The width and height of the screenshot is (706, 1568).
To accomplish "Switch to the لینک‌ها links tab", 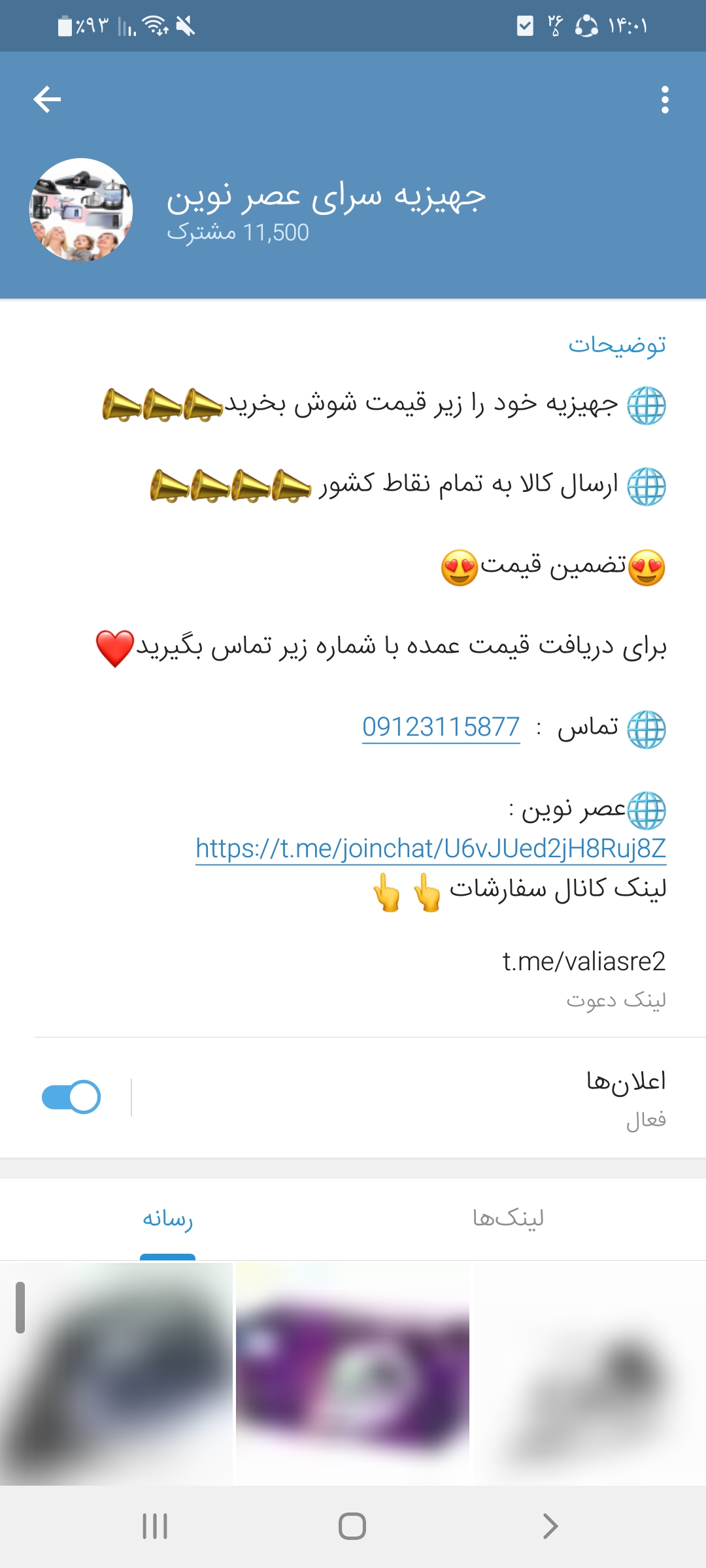I will tap(509, 1219).
